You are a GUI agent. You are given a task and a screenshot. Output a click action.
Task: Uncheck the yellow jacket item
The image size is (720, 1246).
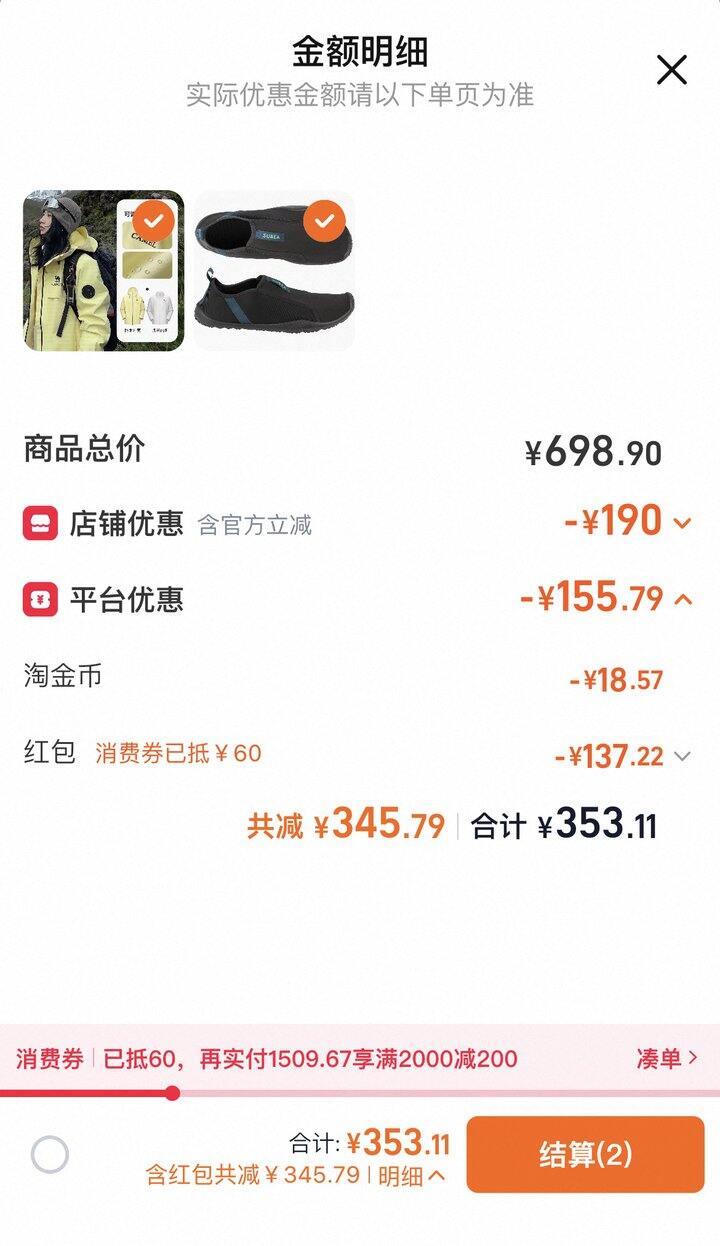[155, 219]
